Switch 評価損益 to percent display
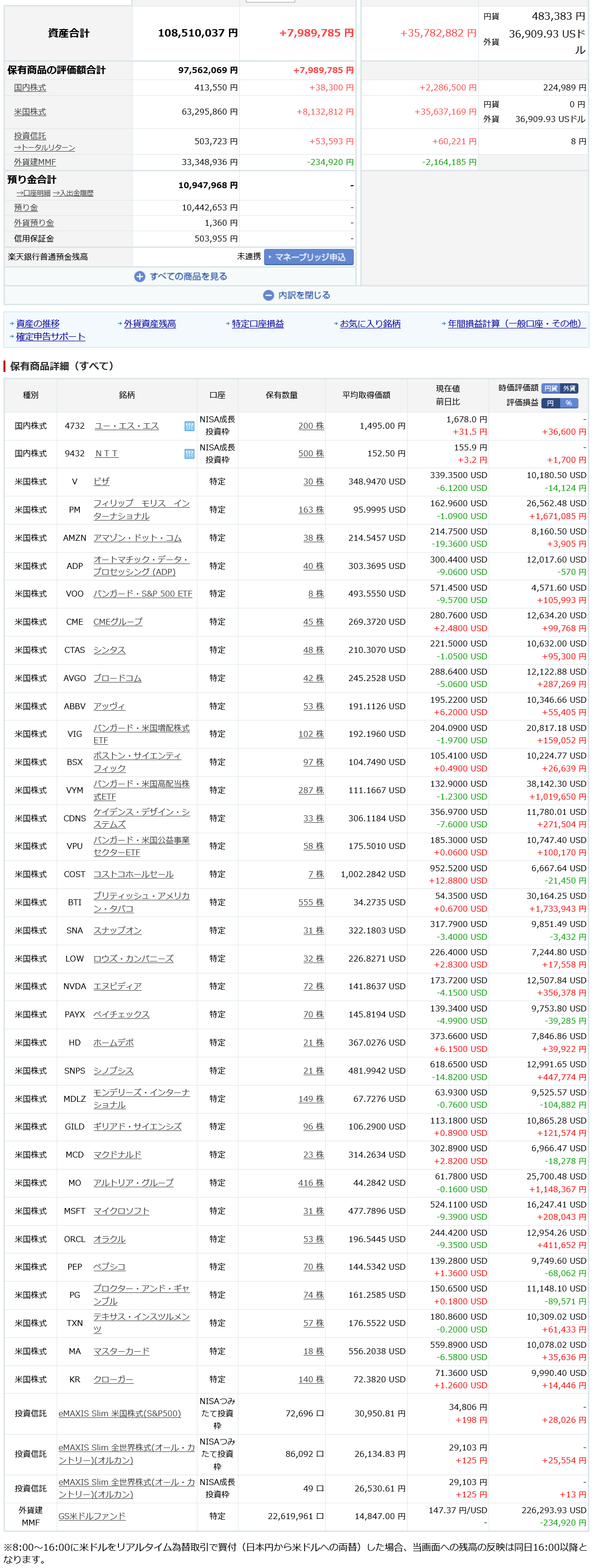 point(569,403)
